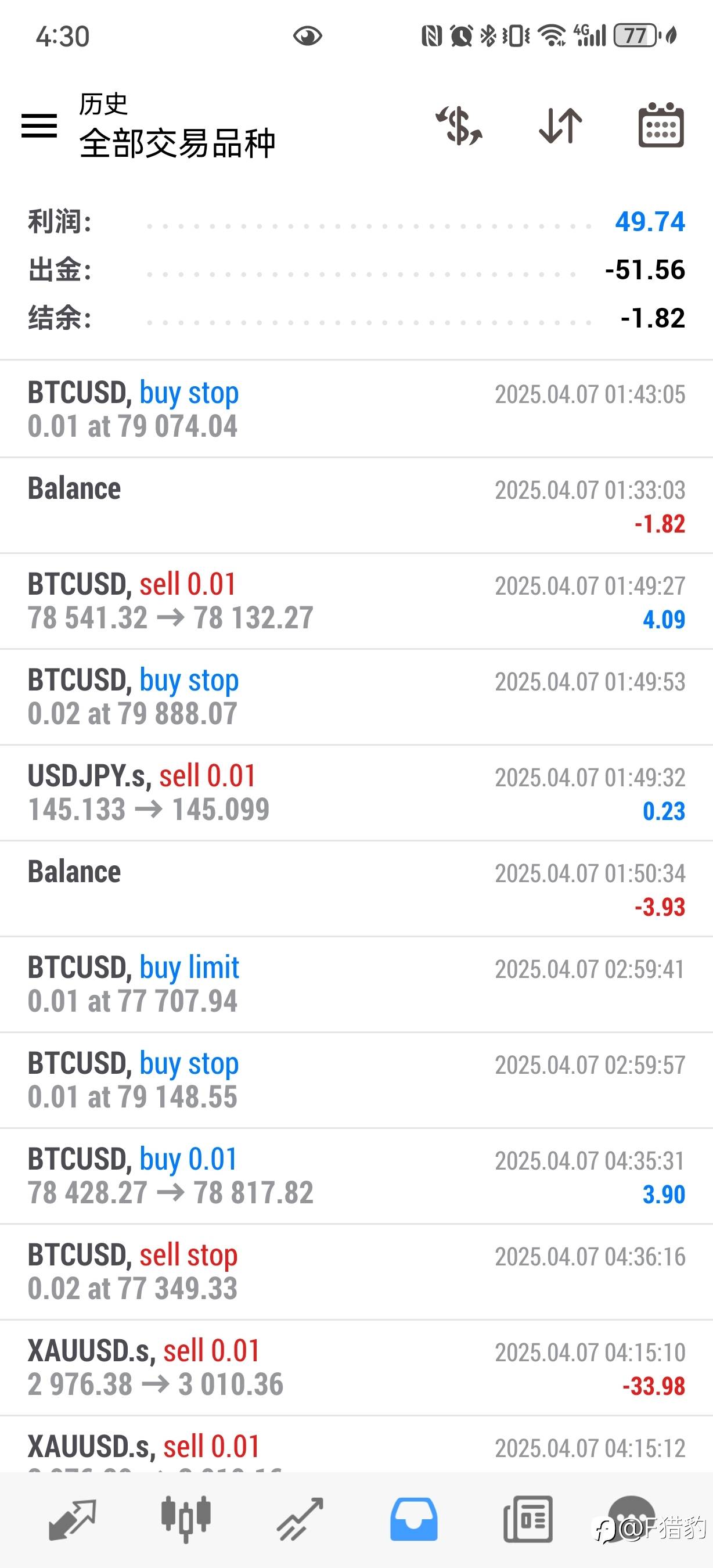Open BTCUSD buy stop order at 79 074.04
Viewport: 713px width, 1568px height.
click(x=356, y=409)
